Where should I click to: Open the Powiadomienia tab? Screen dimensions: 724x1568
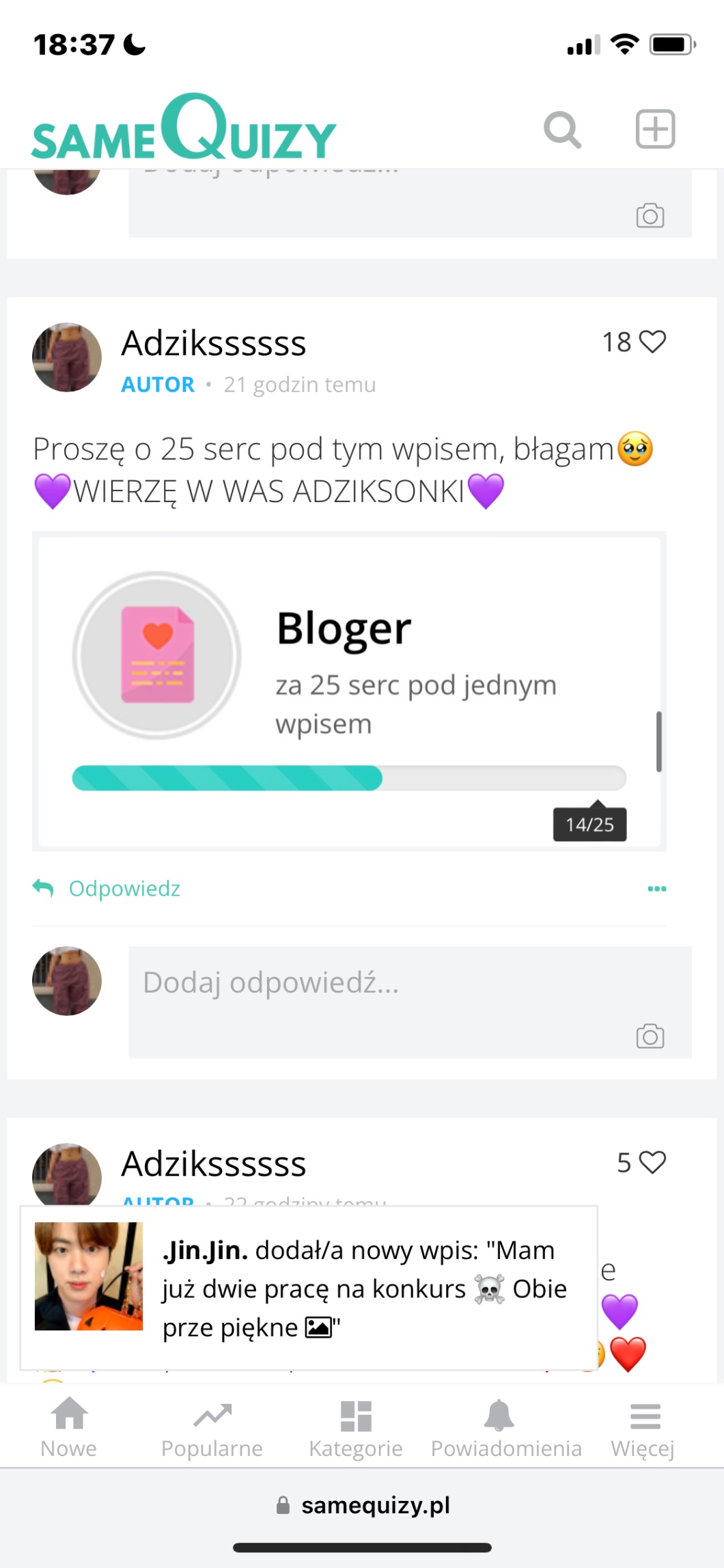pos(505,1427)
